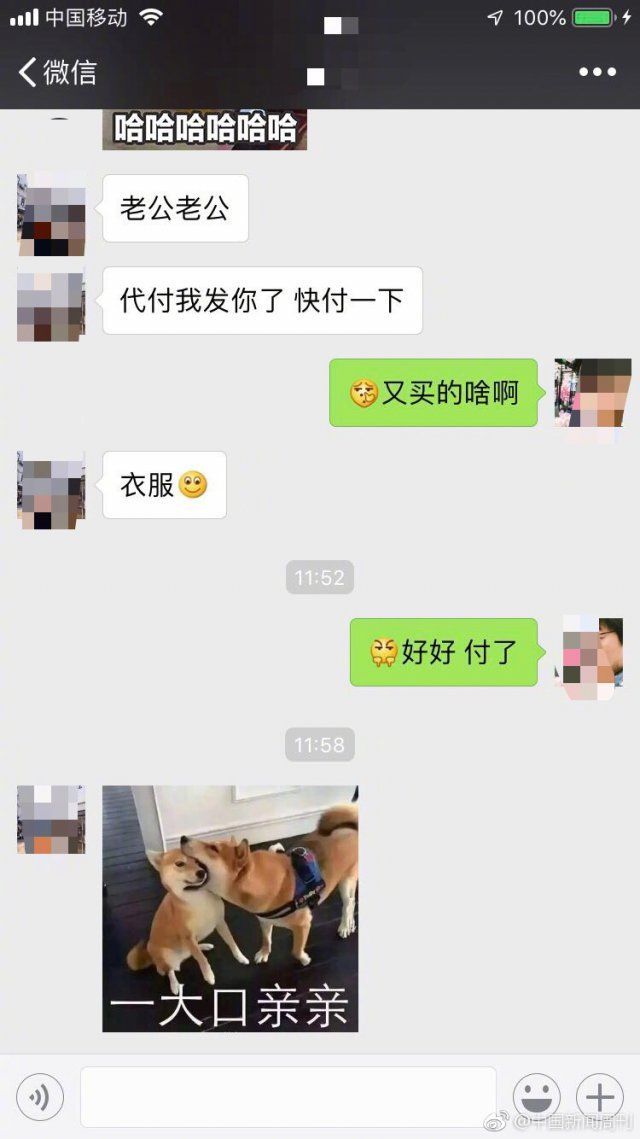Open sender avatar beside 老公老公 message
This screenshot has height=1139, width=640.
click(x=51, y=214)
